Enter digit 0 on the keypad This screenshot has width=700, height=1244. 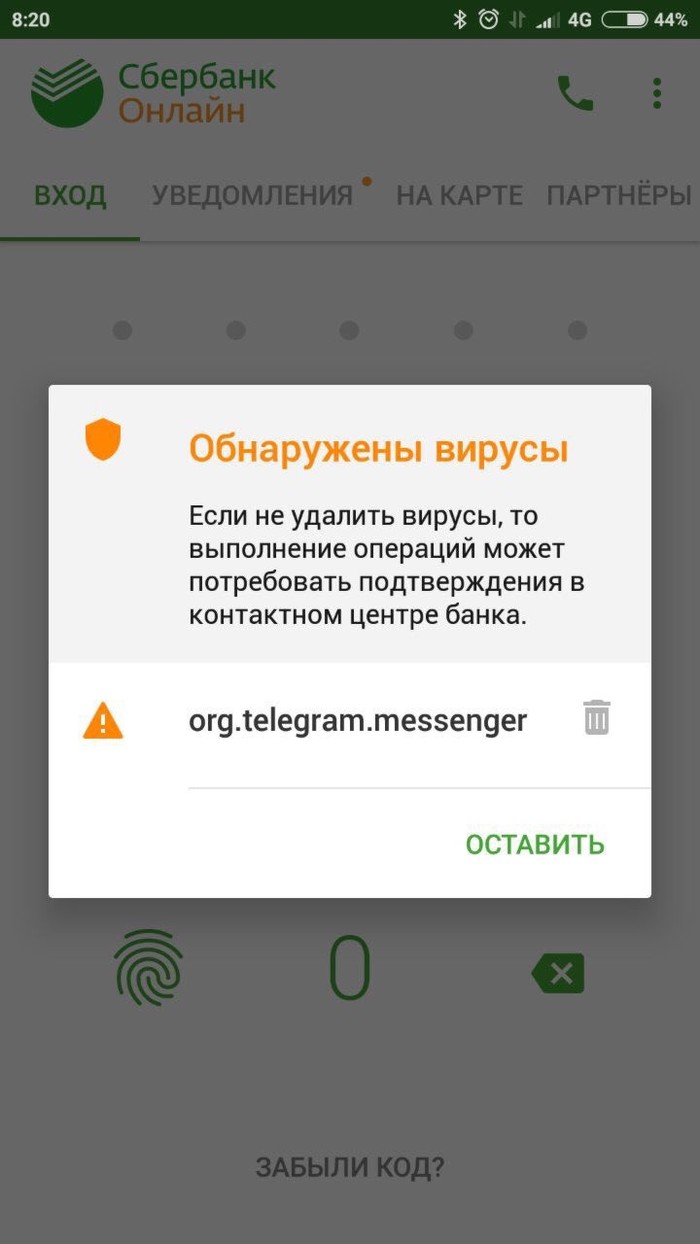tap(350, 969)
